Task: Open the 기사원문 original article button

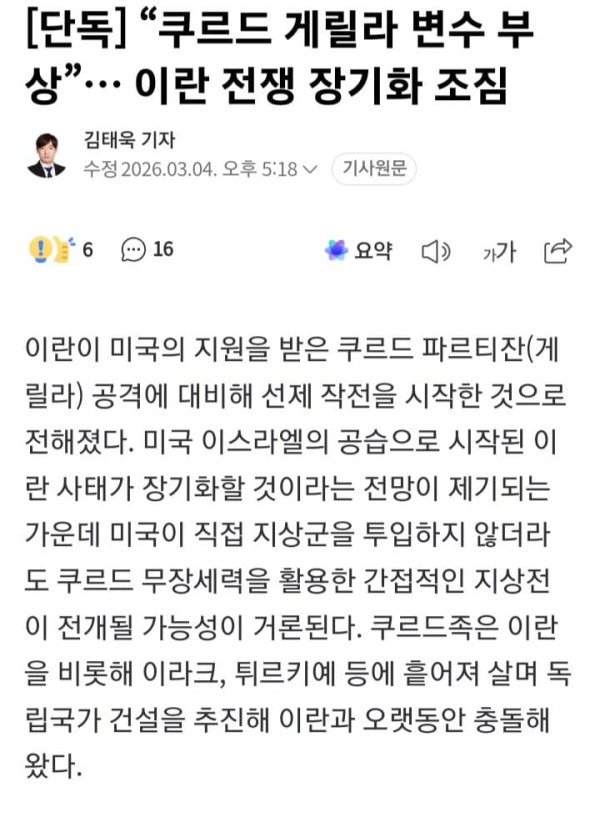Action: [x=373, y=169]
